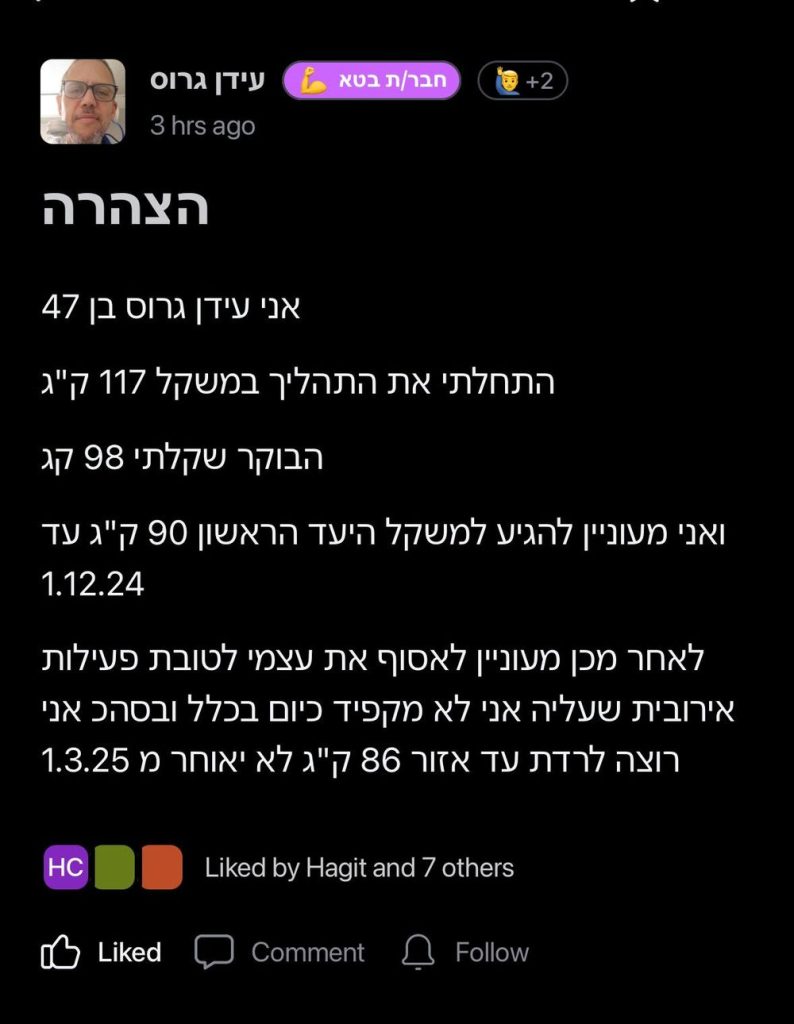Open the +2 badges chip
794x1024 pixels.
point(522,81)
